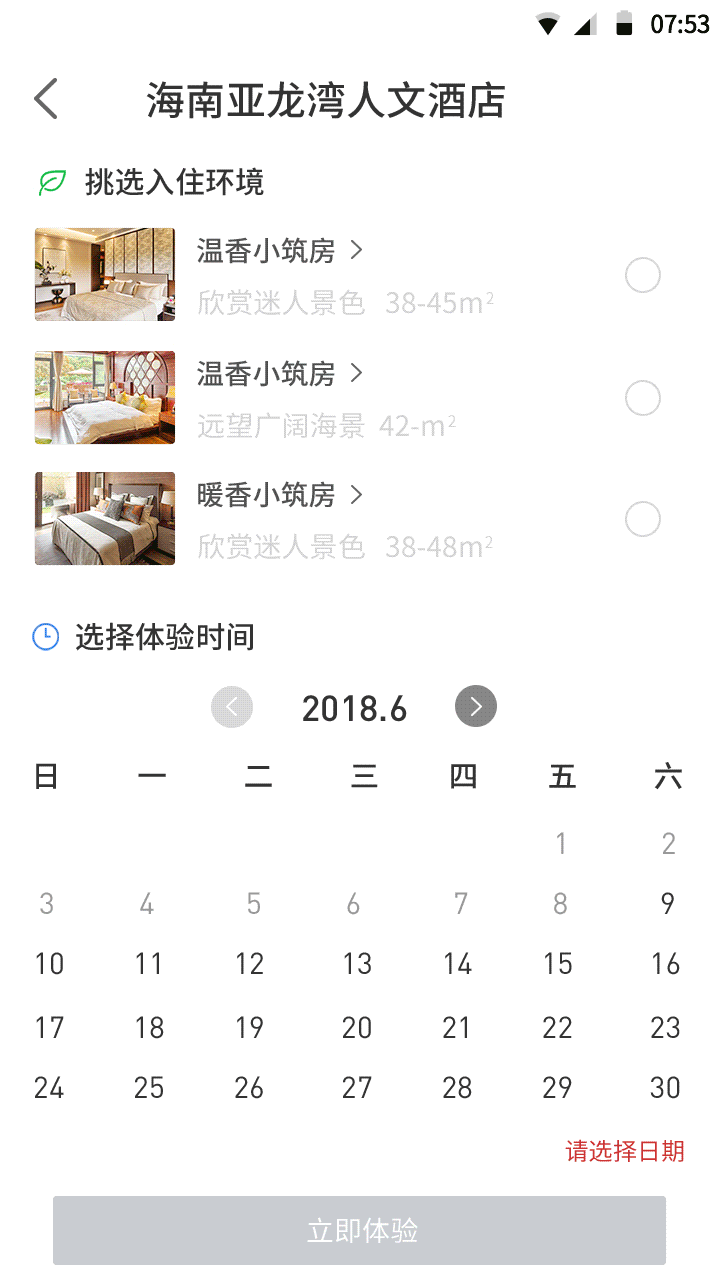The image size is (720, 1280).
Task: Open the 暖香小筑房 room details chevron
Action: pos(356,496)
